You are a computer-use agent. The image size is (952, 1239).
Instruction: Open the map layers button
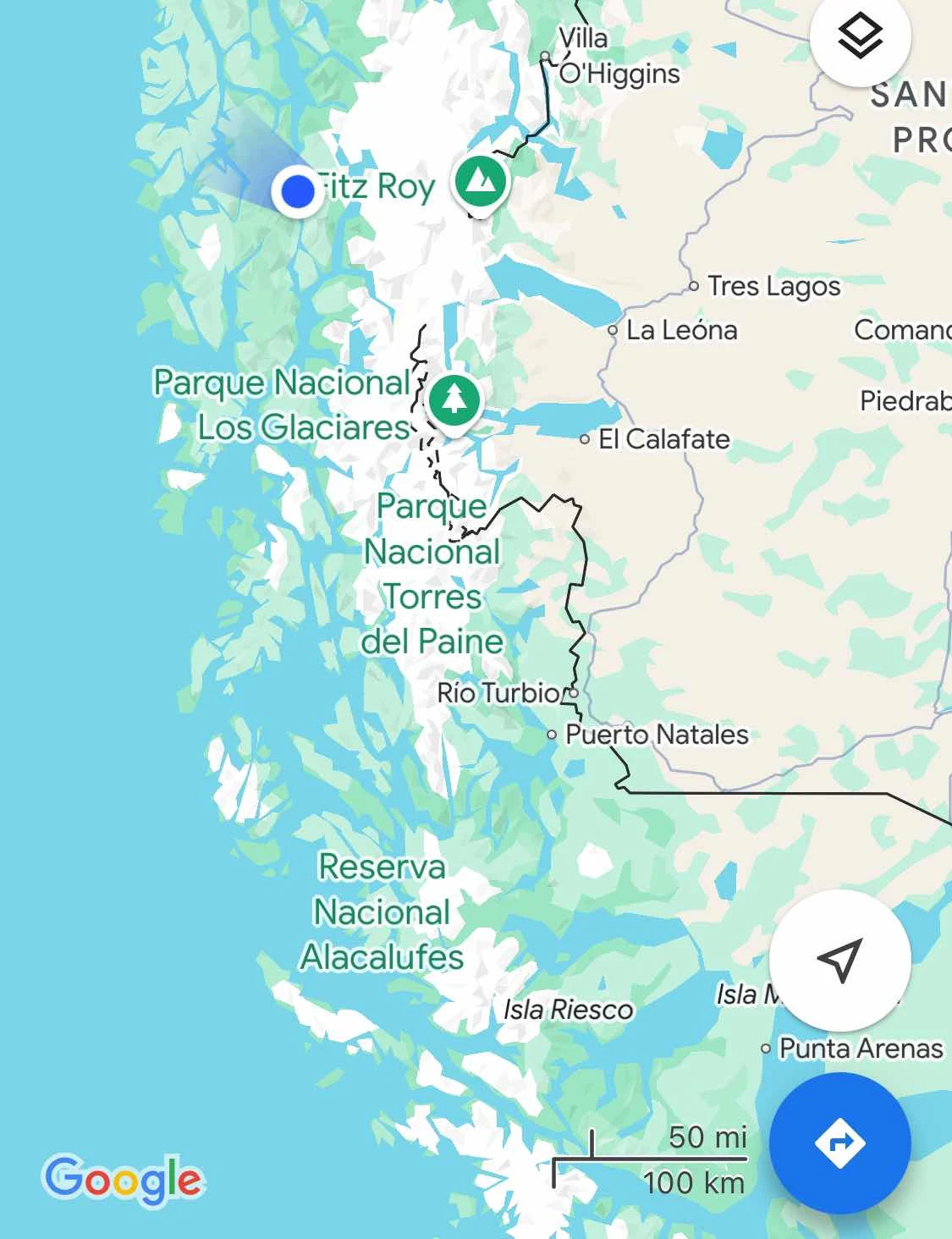tap(860, 36)
